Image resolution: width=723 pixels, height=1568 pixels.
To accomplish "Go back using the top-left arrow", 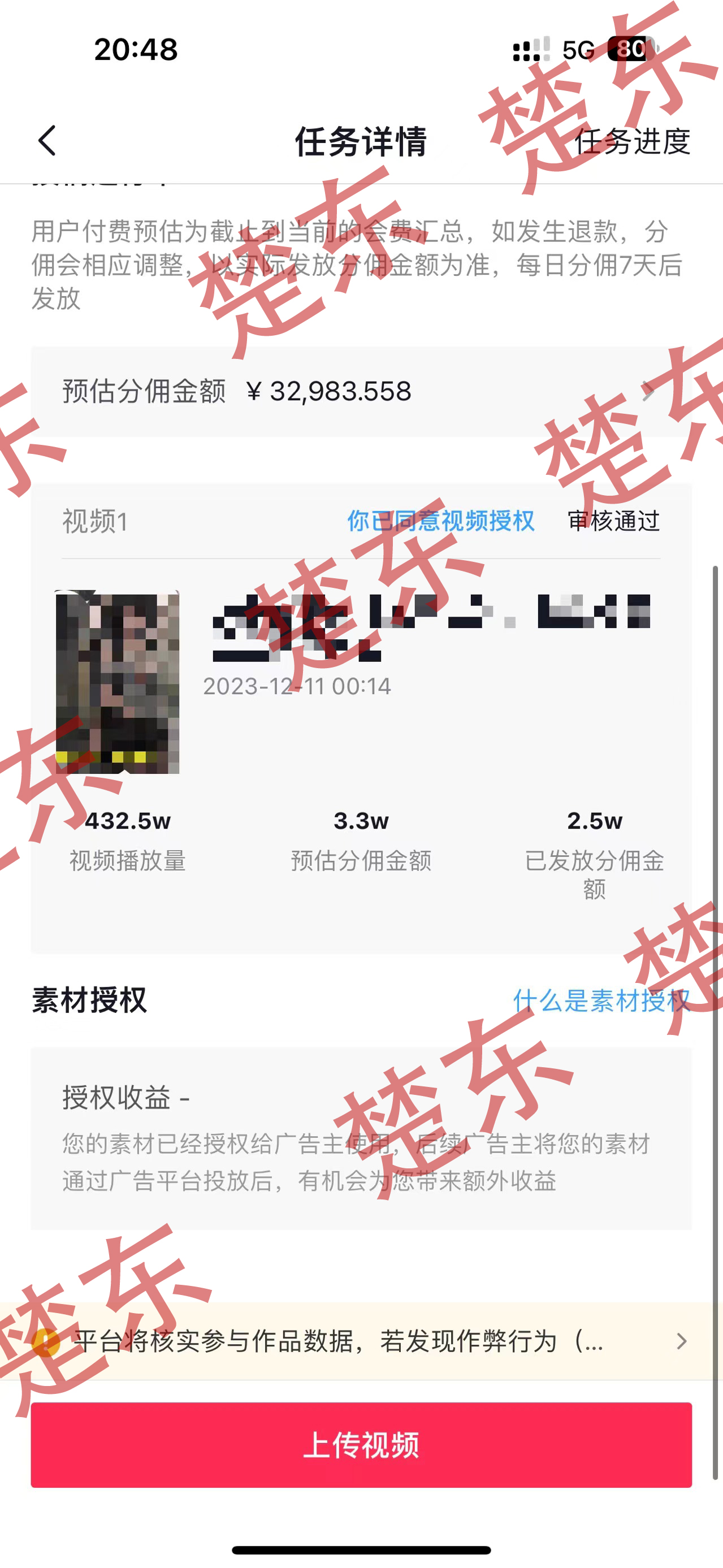I will tap(47, 141).
